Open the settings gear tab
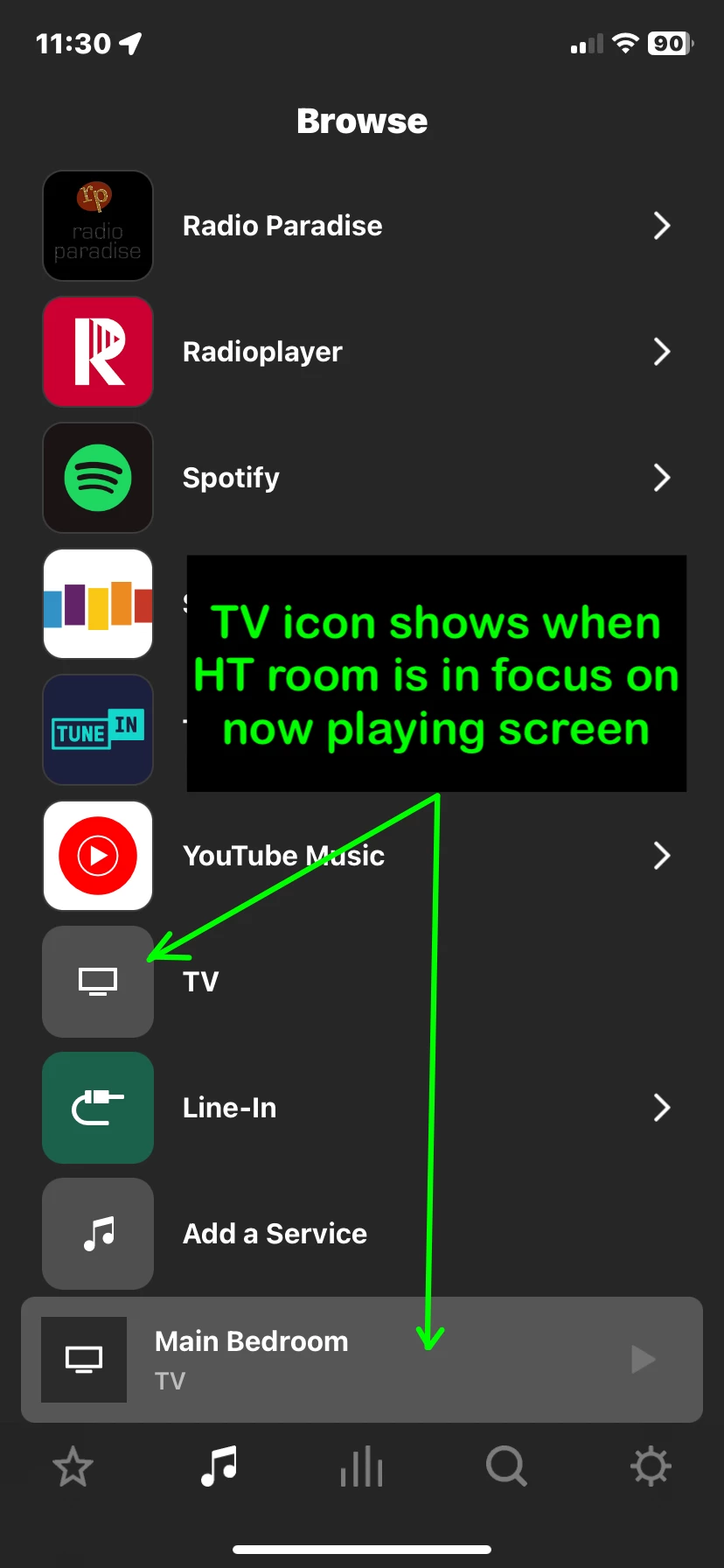 (651, 1466)
